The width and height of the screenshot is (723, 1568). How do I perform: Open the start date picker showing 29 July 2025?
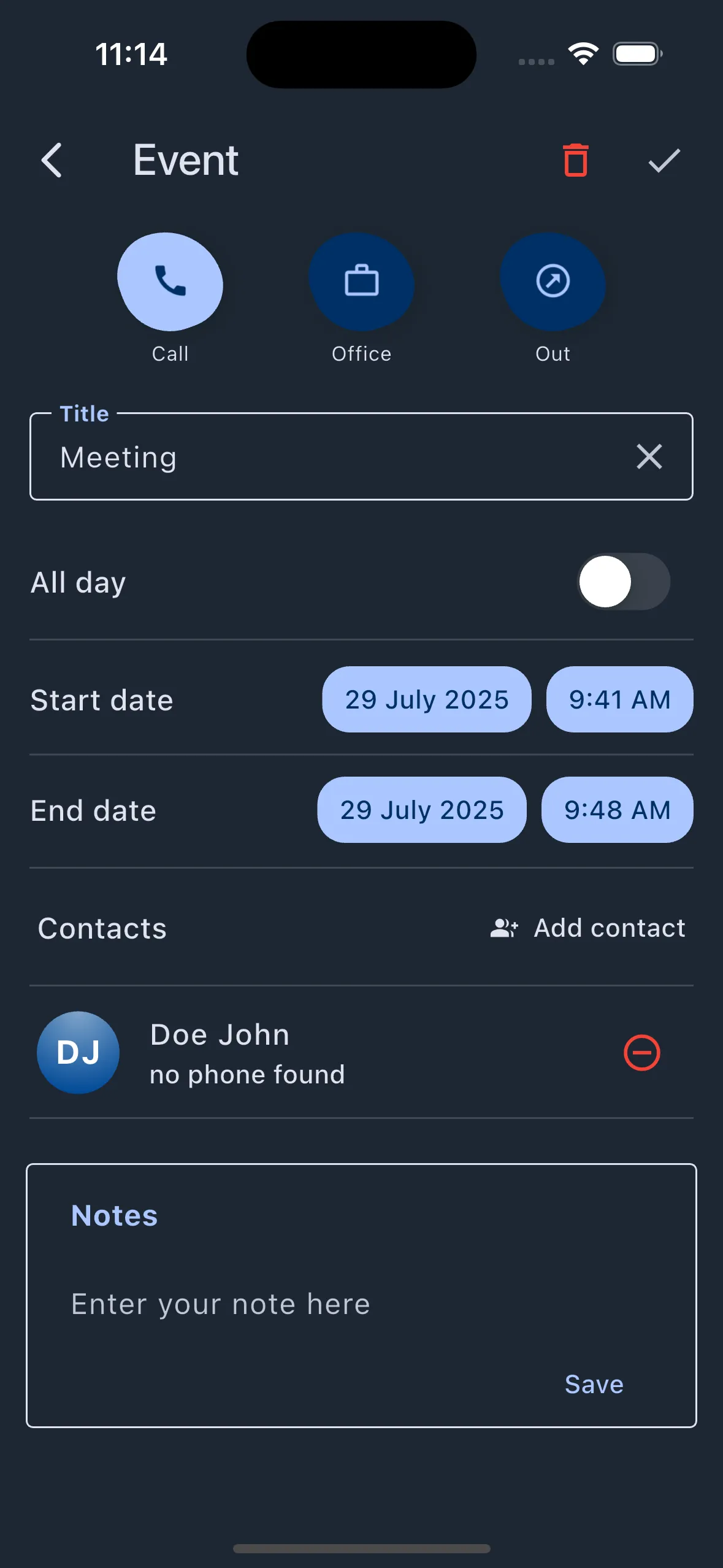pyautogui.click(x=426, y=699)
